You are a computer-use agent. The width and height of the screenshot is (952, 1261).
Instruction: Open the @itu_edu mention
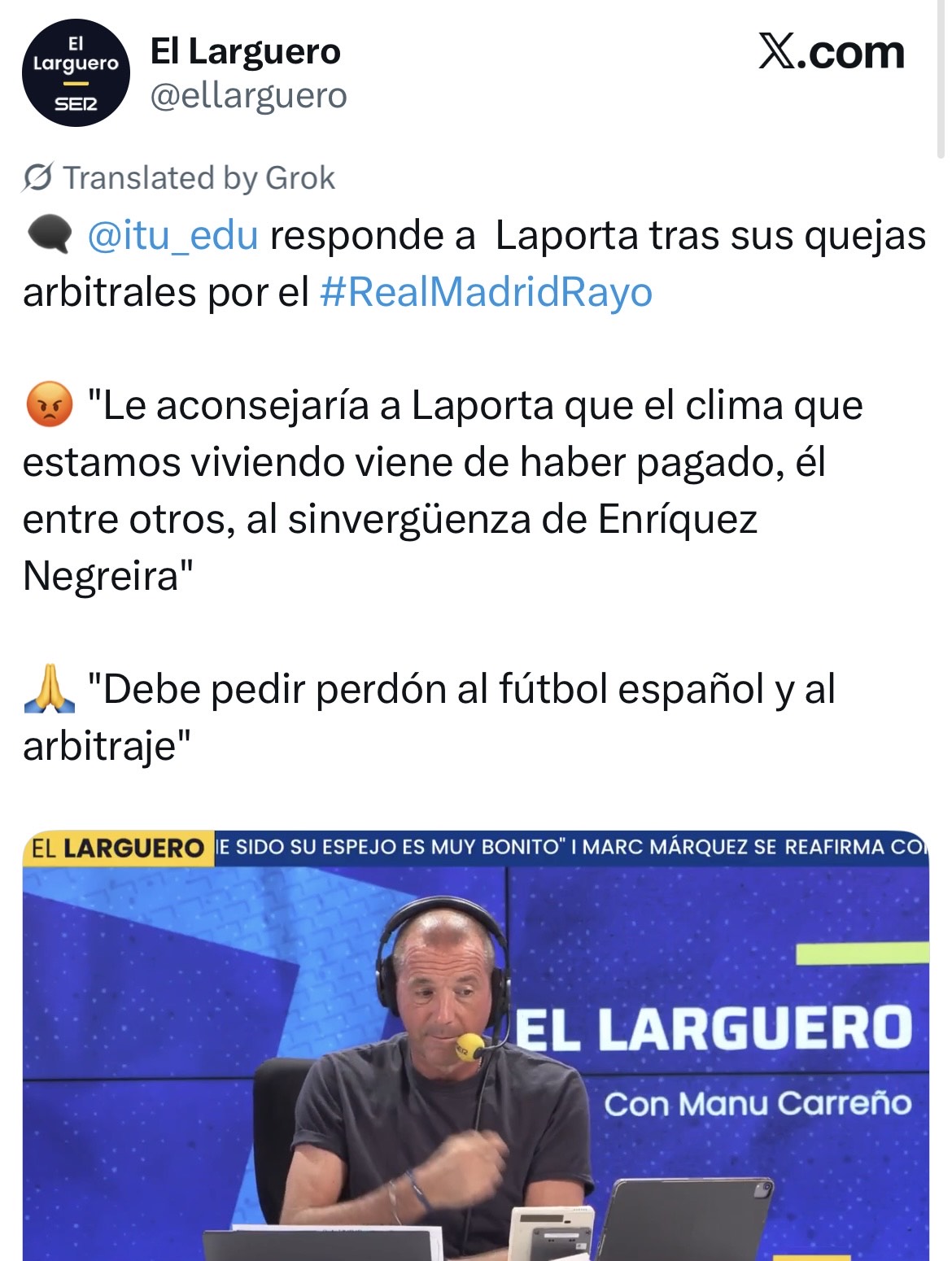tap(172, 236)
